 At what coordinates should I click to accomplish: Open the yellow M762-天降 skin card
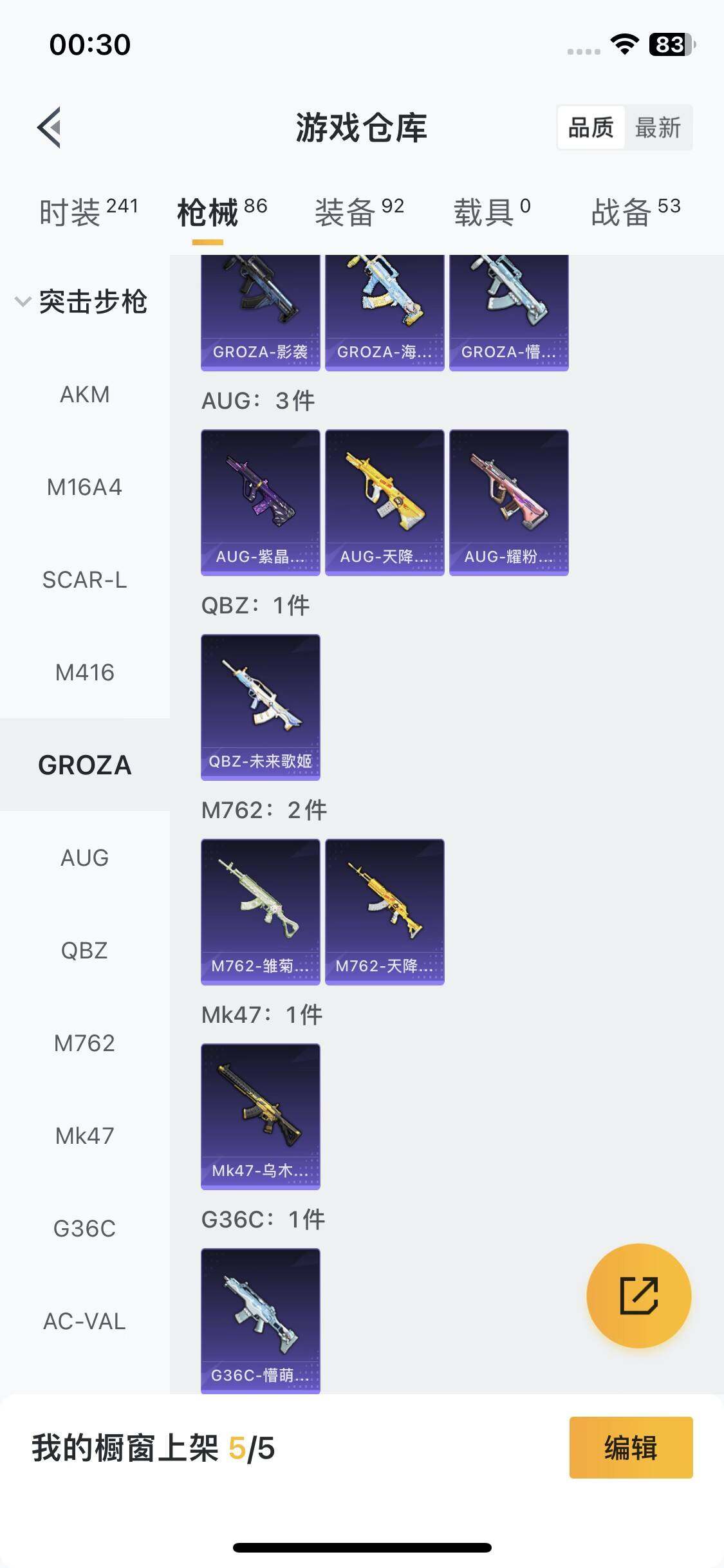click(384, 911)
